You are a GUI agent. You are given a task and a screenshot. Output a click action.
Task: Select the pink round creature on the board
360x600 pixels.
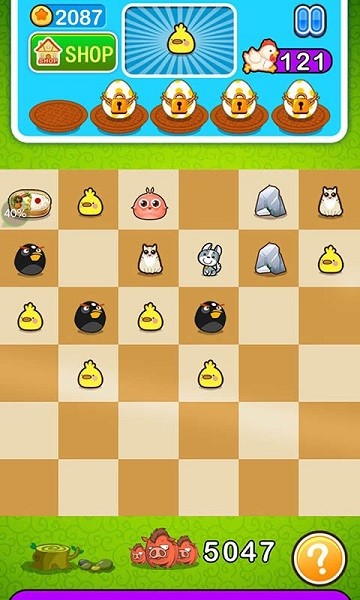[150, 204]
